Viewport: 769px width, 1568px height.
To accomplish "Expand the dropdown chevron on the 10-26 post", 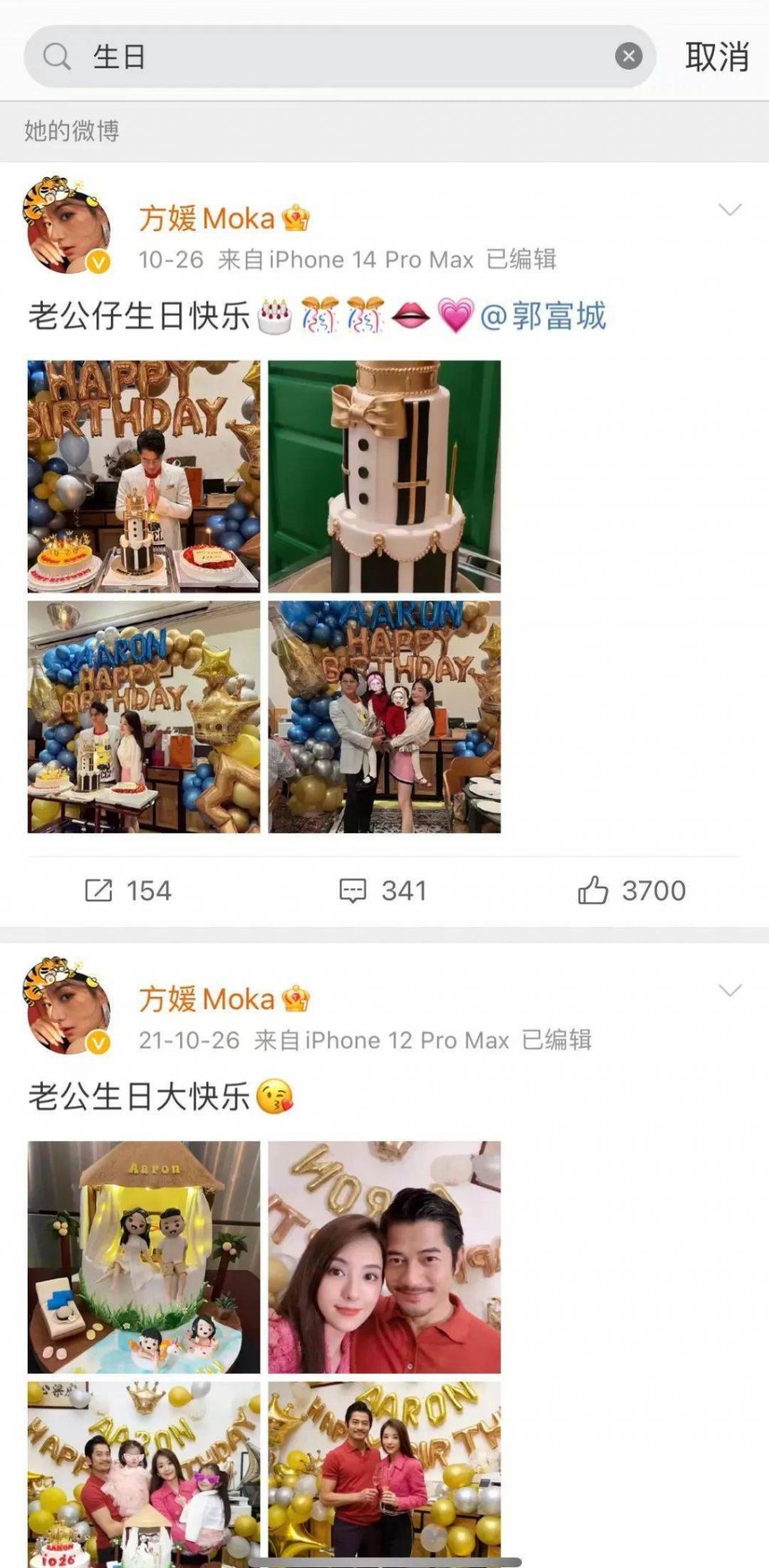I will 729,209.
